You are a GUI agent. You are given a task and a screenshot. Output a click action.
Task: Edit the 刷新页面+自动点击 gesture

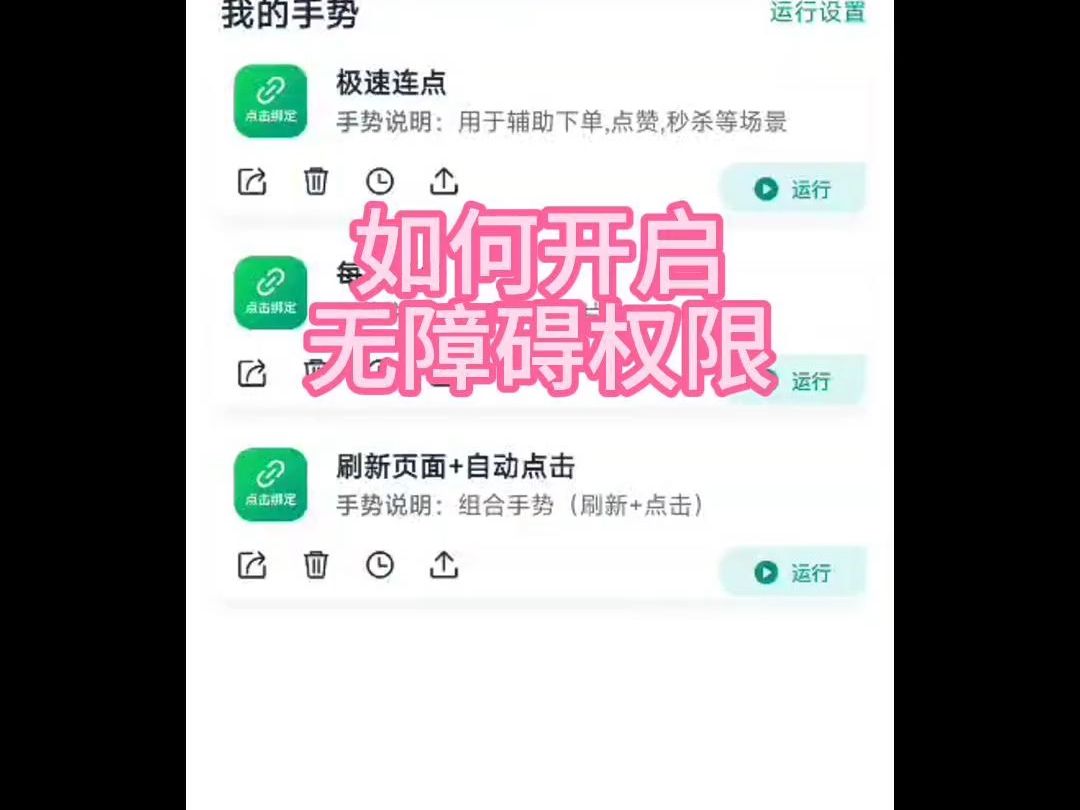click(x=252, y=566)
